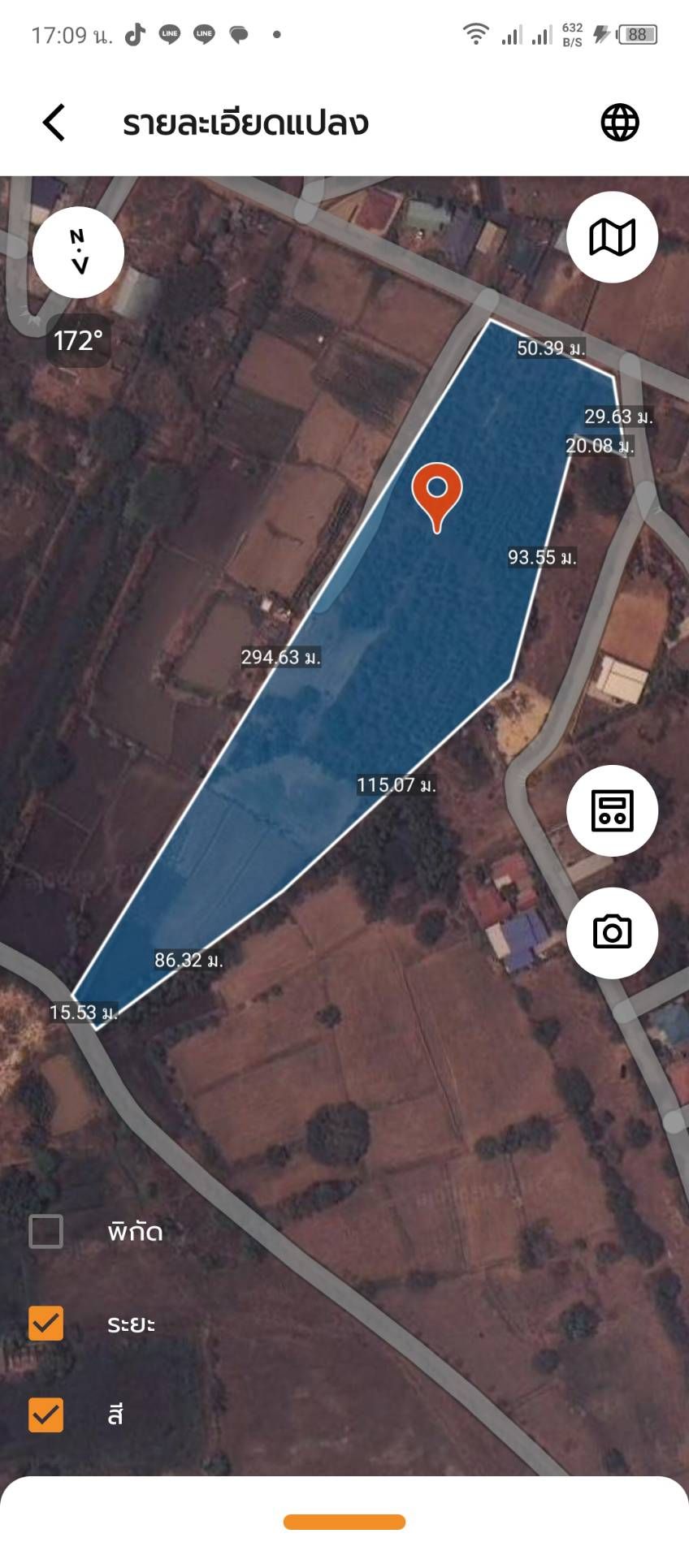Go back using the arrow

click(x=54, y=123)
